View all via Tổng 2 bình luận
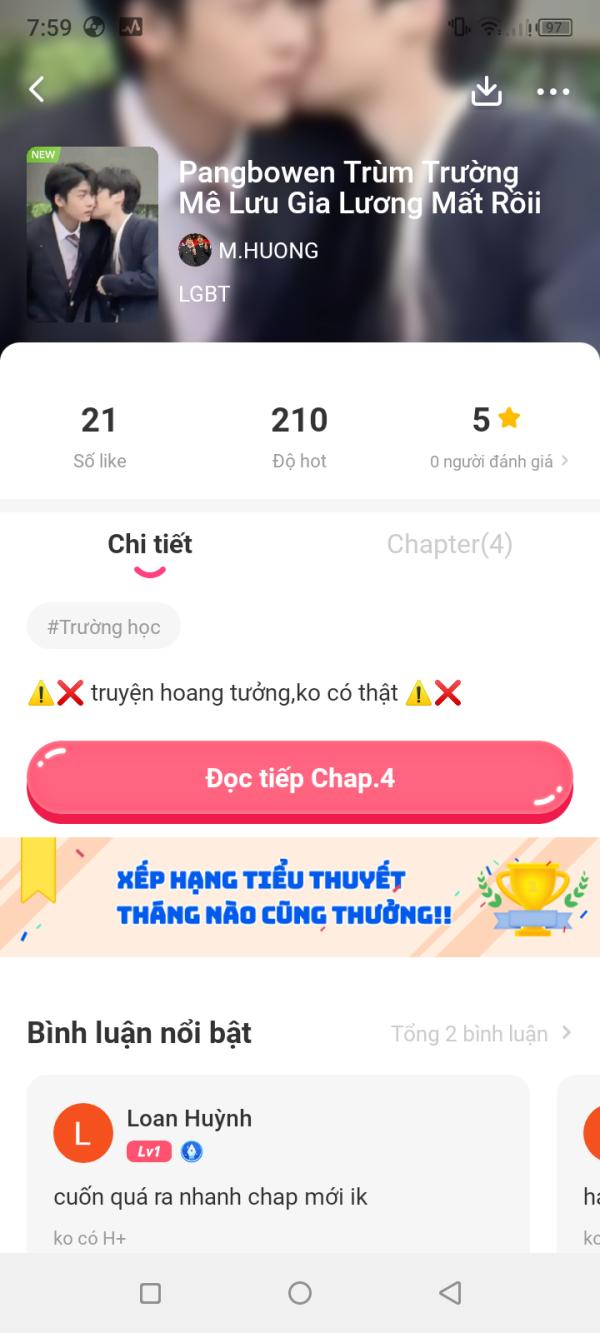600x1333 pixels. 480,1033
